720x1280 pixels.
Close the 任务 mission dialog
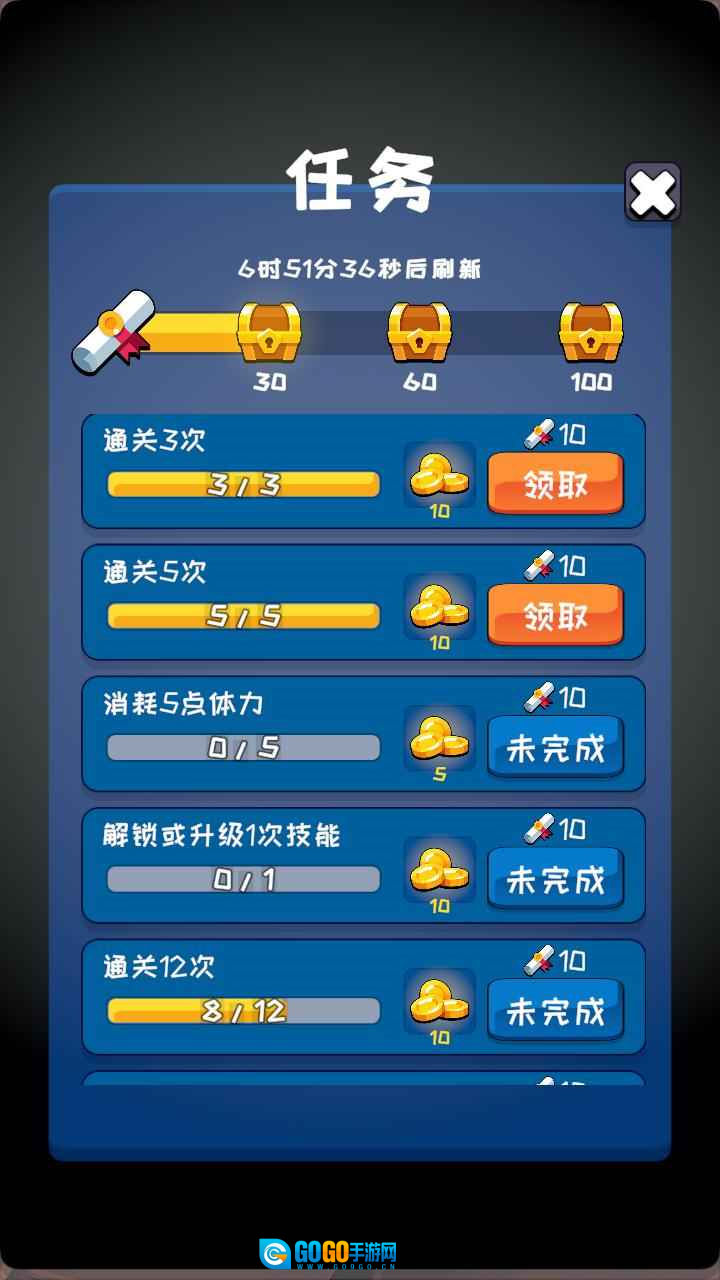(x=653, y=192)
